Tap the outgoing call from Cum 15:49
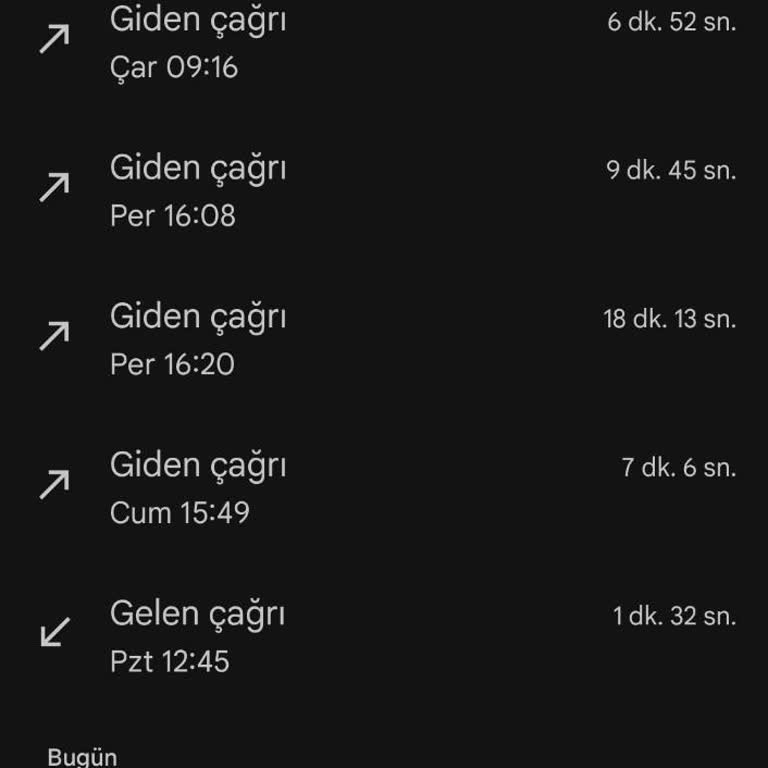 [x=384, y=488]
